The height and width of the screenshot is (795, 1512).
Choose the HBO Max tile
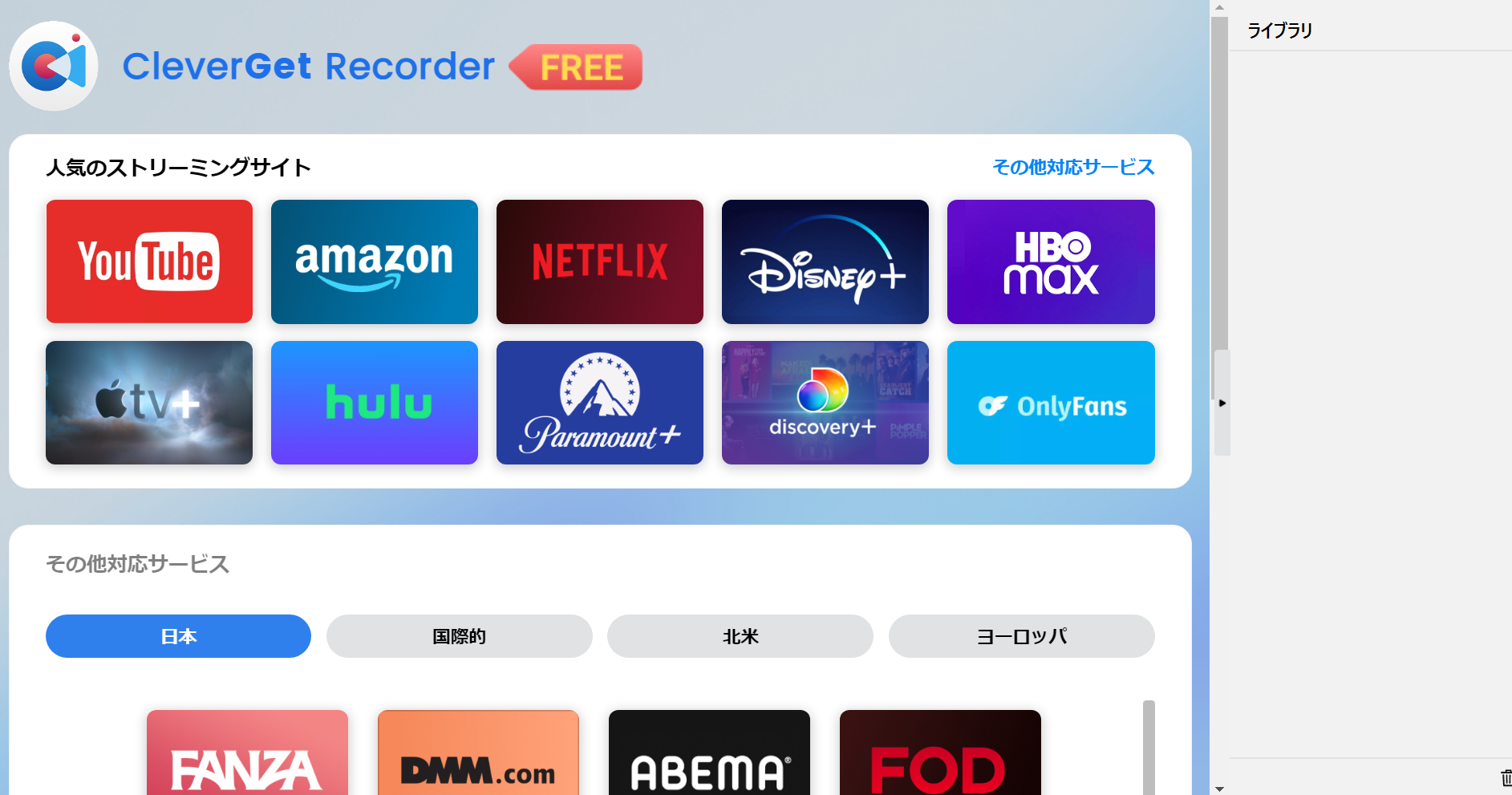[x=1050, y=262]
